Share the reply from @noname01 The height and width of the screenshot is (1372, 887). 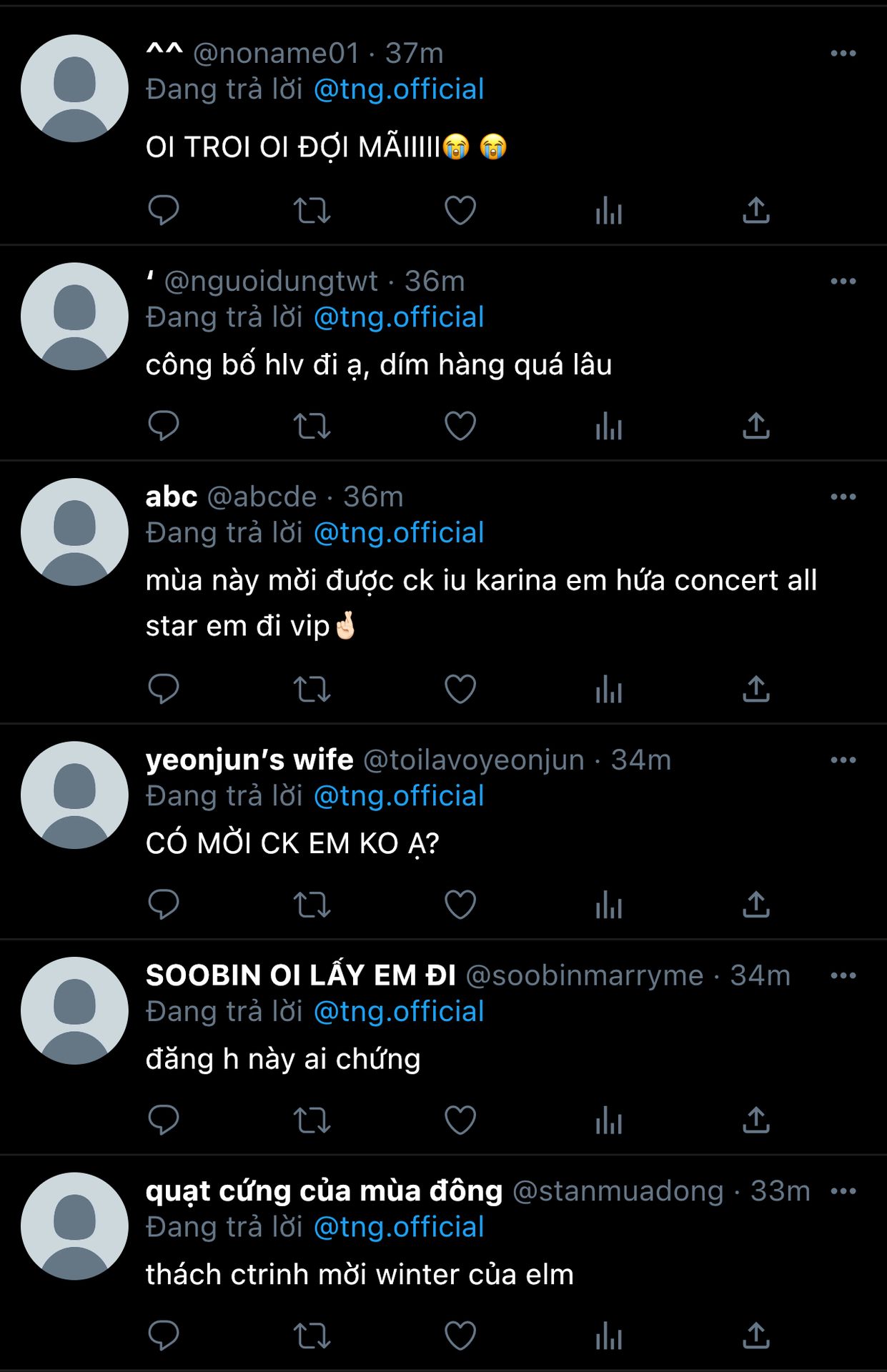(756, 210)
